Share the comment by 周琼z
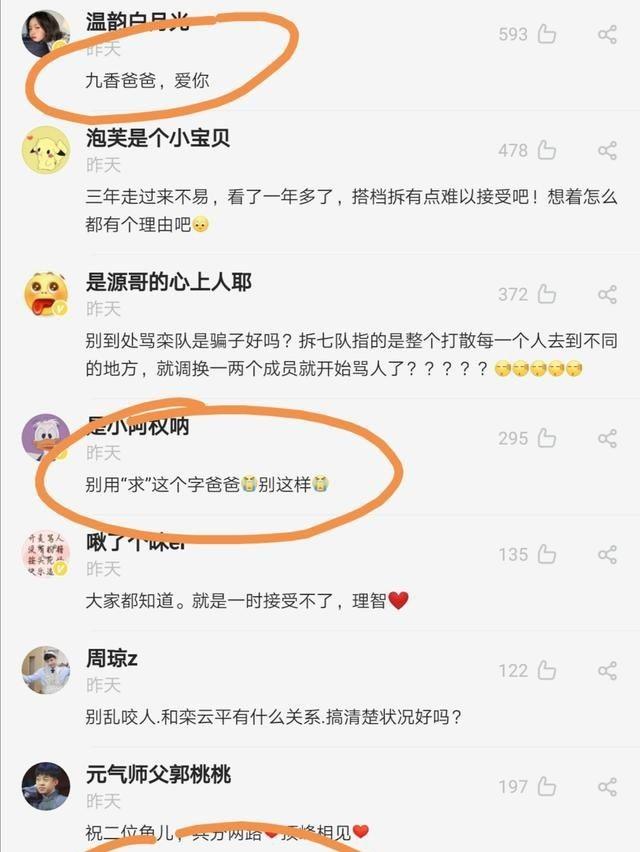Screen dimensions: 640x852 [x=607, y=670]
